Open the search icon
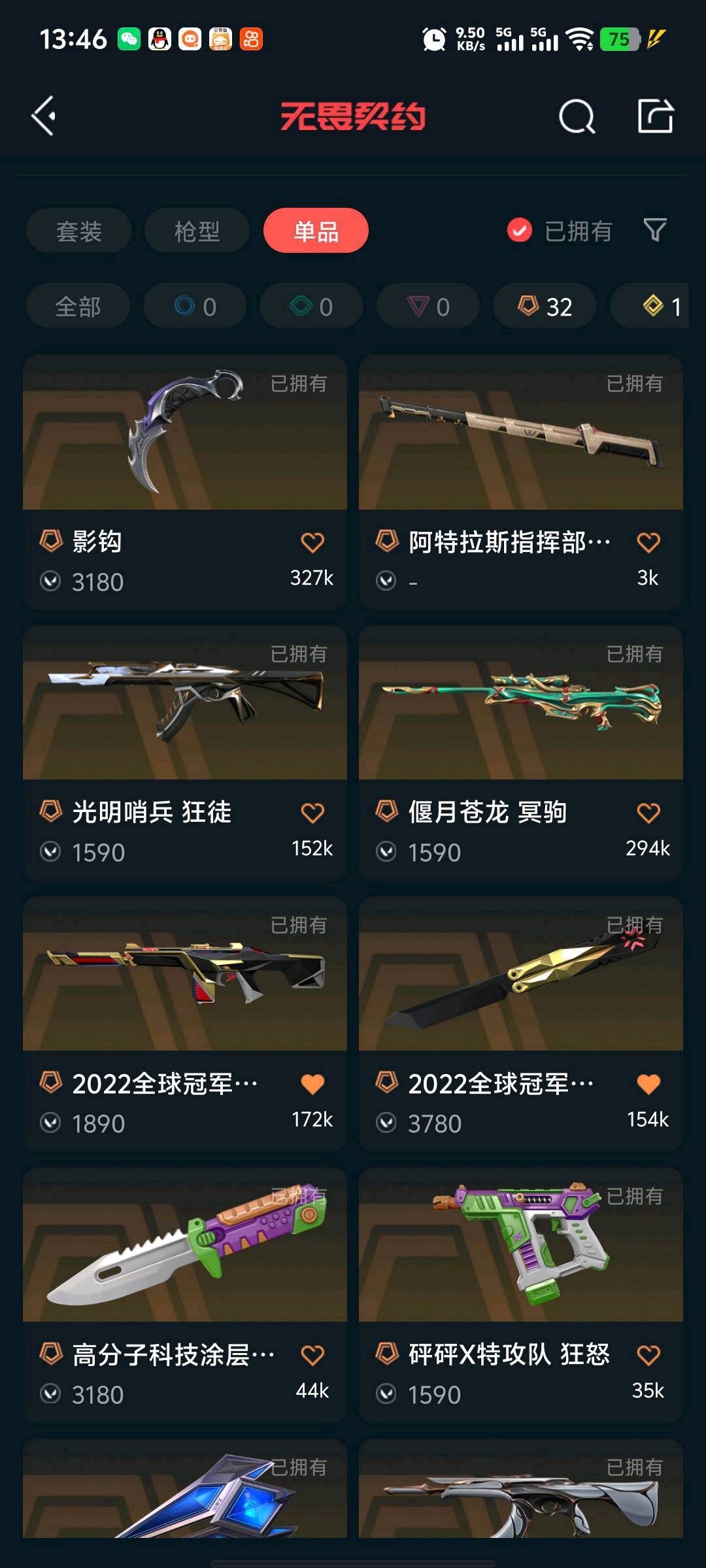This screenshot has width=706, height=1568. (577, 117)
